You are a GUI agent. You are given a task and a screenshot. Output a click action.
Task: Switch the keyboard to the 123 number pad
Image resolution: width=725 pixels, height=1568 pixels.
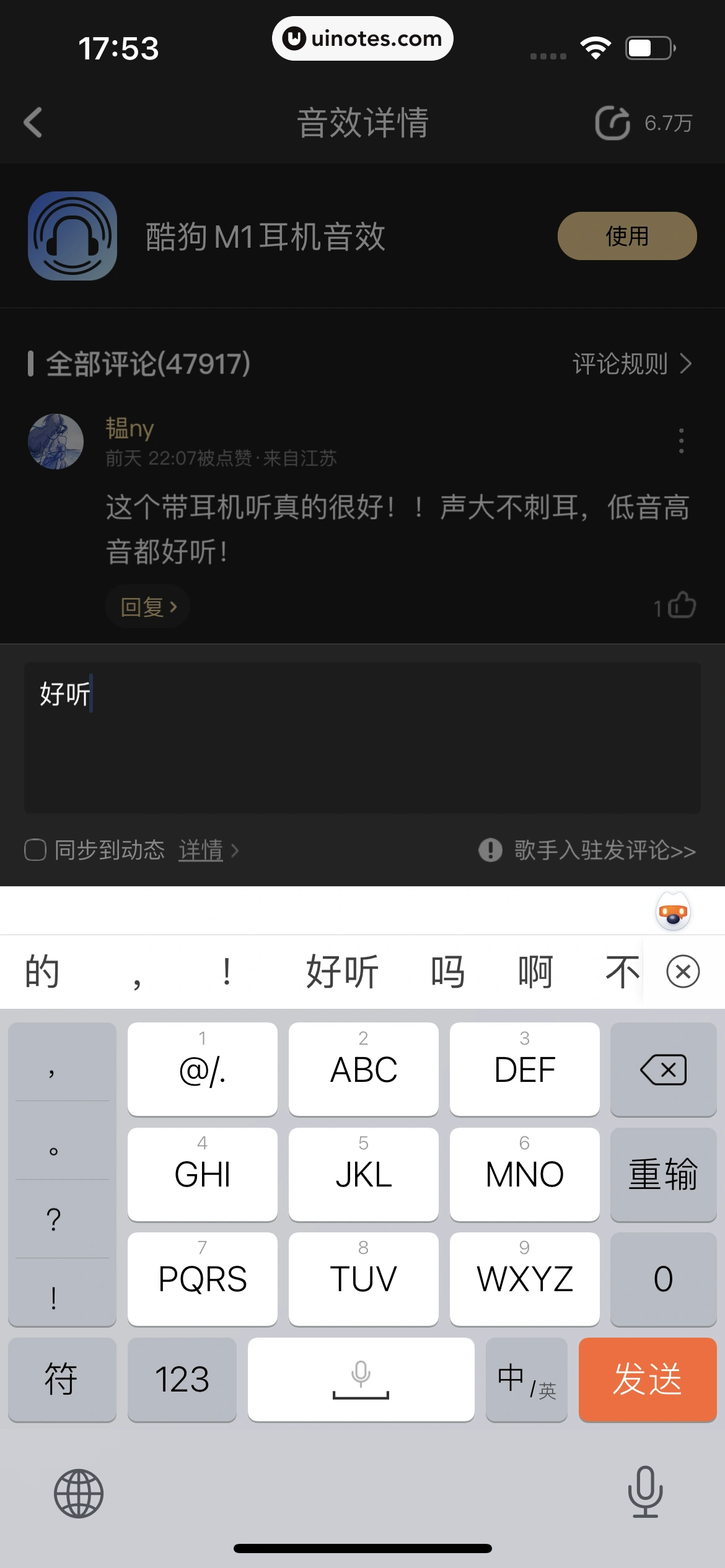click(182, 1379)
